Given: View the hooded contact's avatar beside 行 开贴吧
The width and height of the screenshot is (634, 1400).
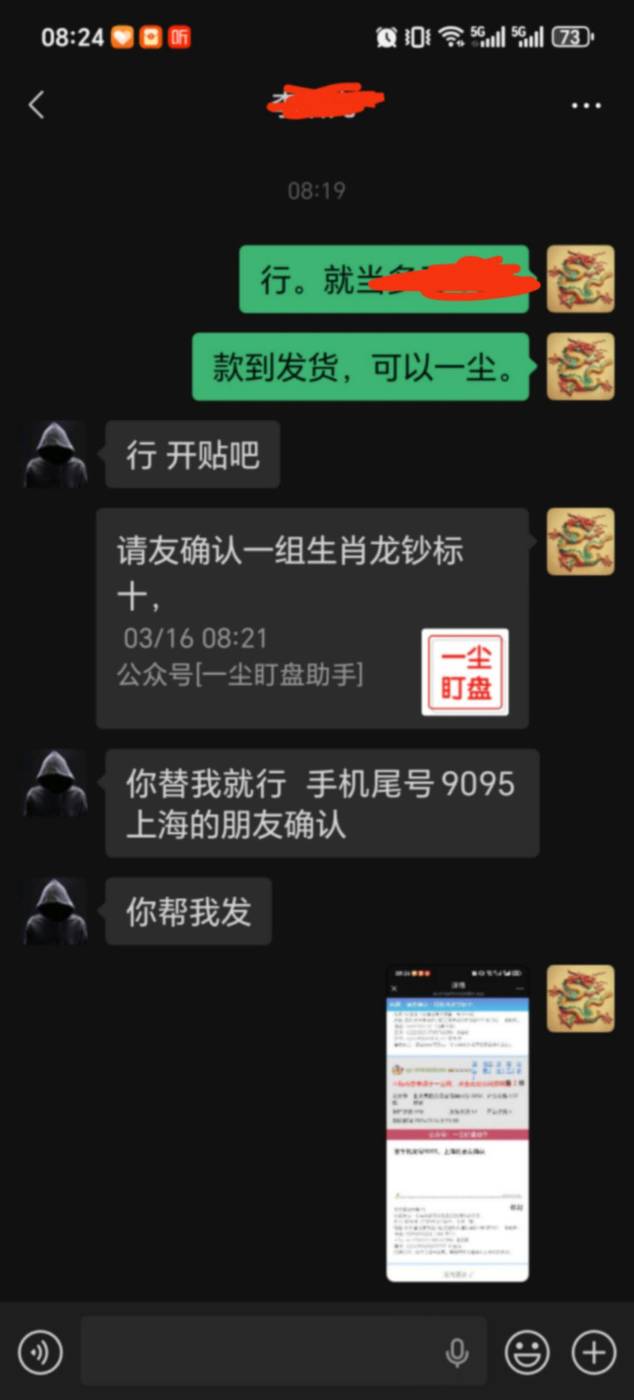Looking at the screenshot, I should (x=56, y=455).
